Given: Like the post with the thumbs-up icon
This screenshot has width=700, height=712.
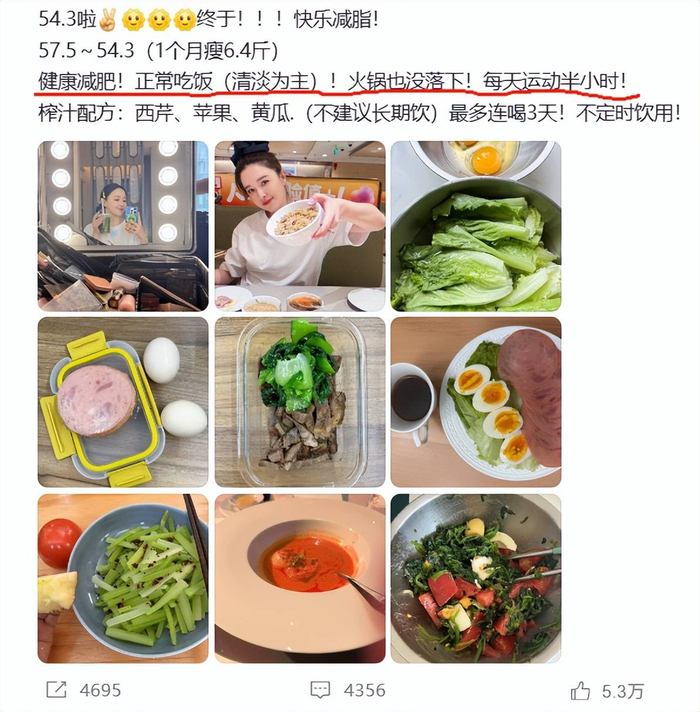Looking at the screenshot, I should point(581,690).
